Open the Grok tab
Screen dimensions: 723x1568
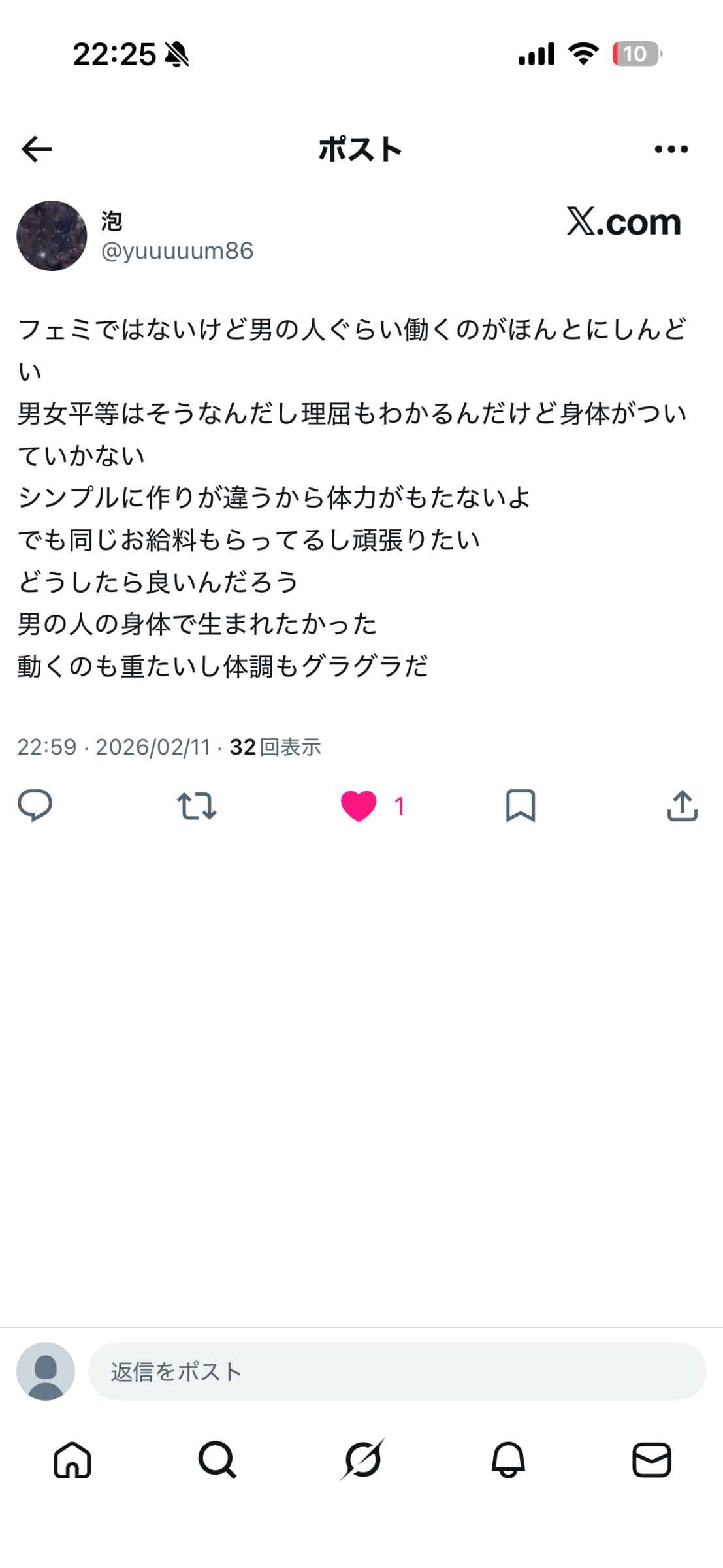[x=362, y=1460]
